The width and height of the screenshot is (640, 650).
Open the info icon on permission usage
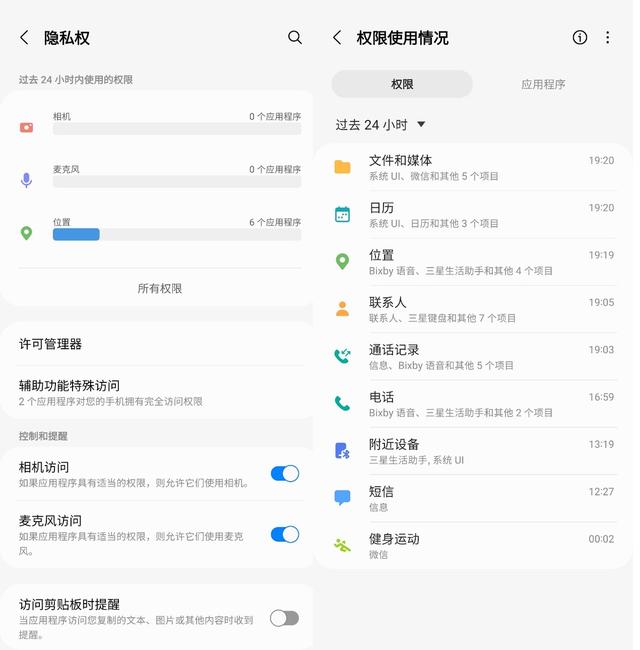click(580, 38)
